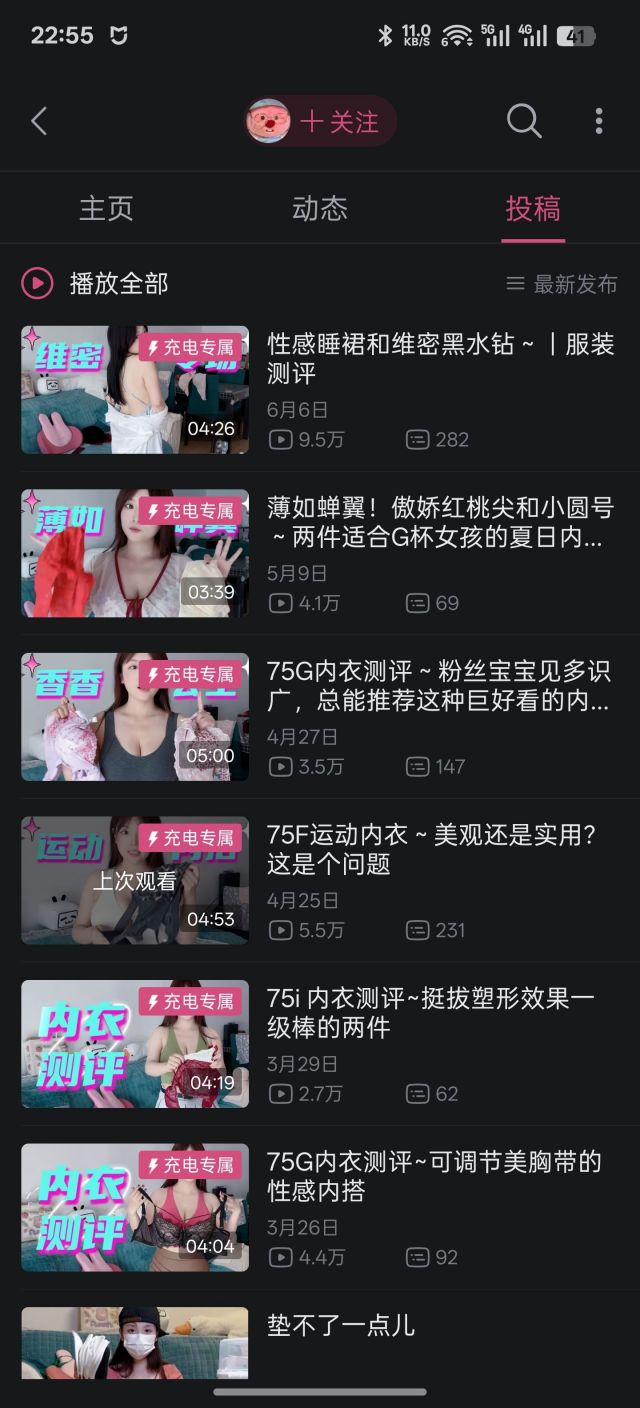Open the 性感睡裙和维密黑水钻 video
The height and width of the screenshot is (1408, 640).
coord(440,358)
